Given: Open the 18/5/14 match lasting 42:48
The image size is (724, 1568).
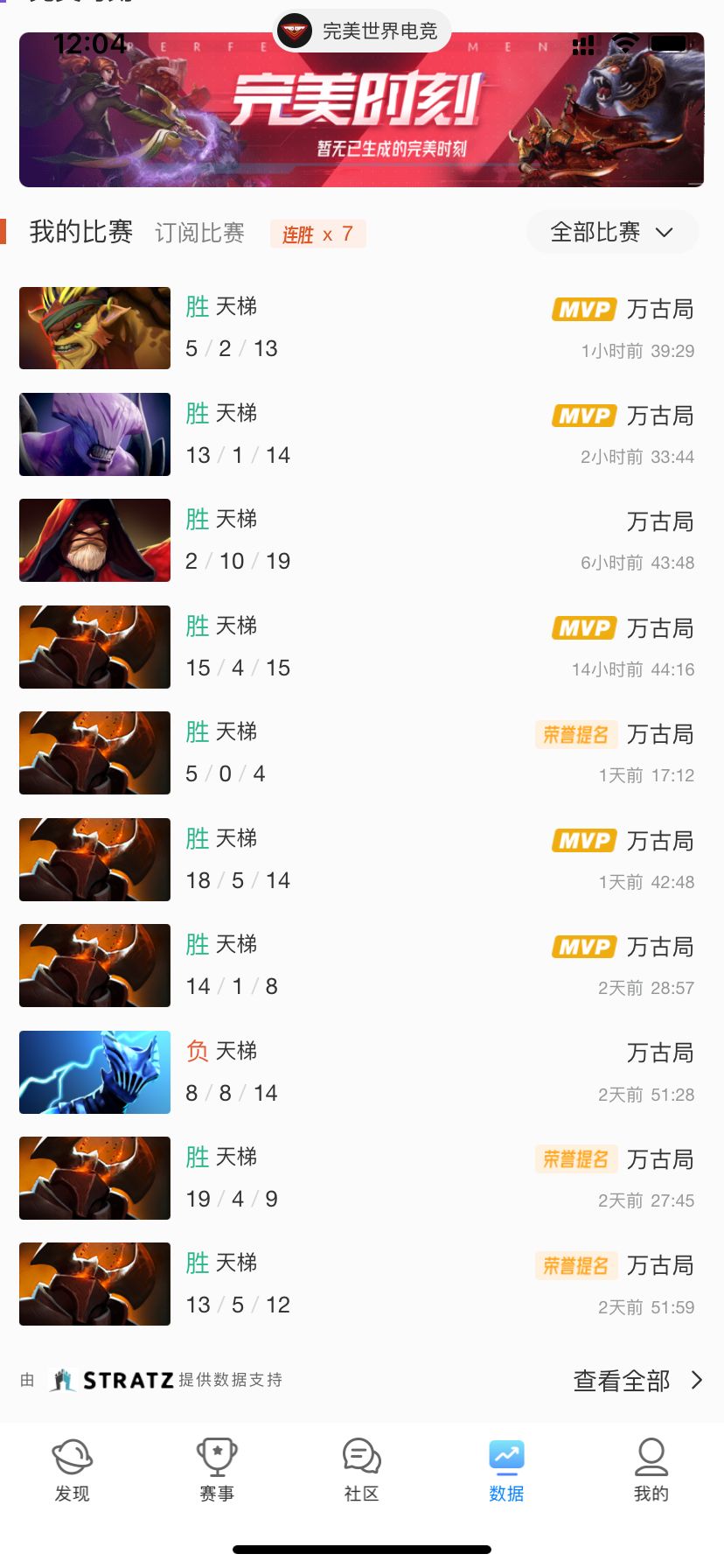Looking at the screenshot, I should tap(362, 859).
